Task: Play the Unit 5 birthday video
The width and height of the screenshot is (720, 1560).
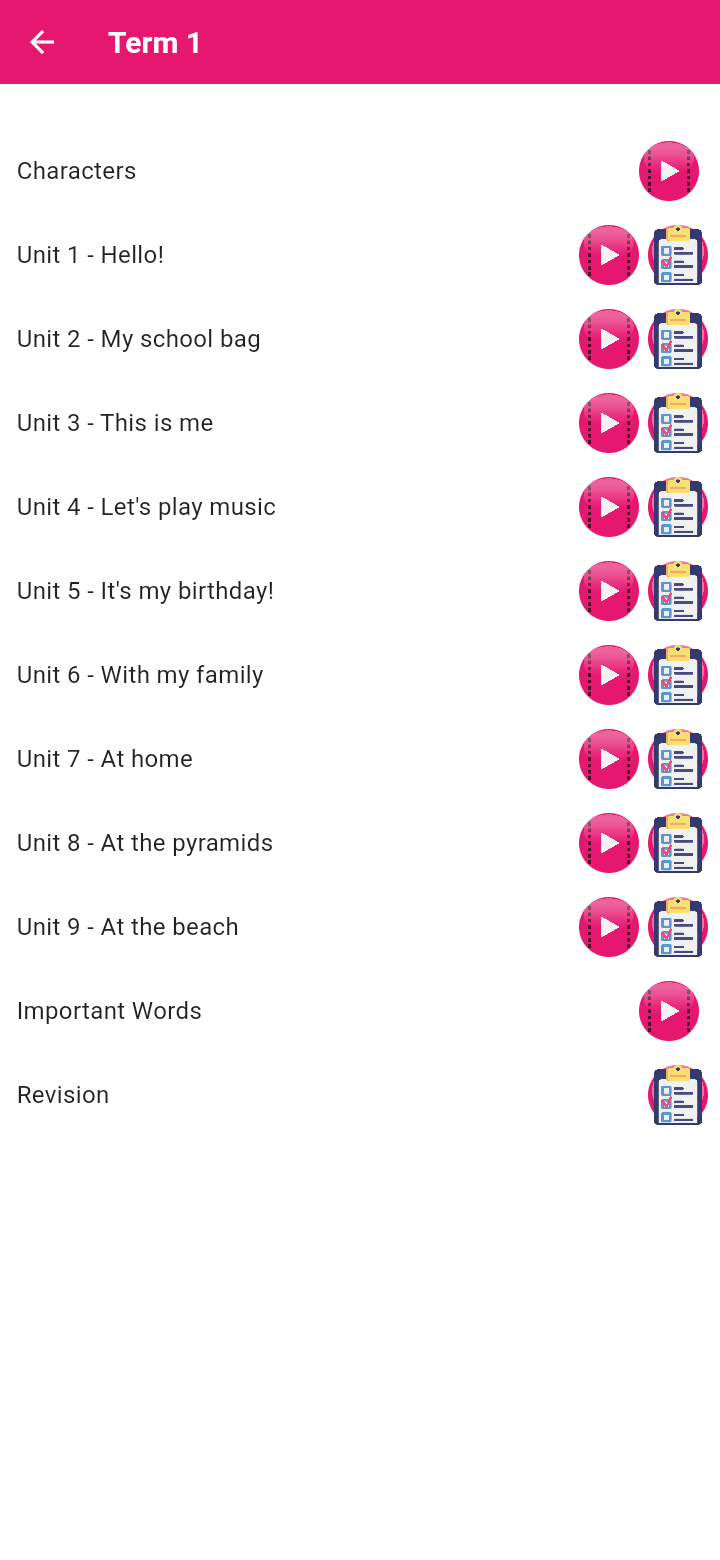Action: pyautogui.click(x=608, y=590)
